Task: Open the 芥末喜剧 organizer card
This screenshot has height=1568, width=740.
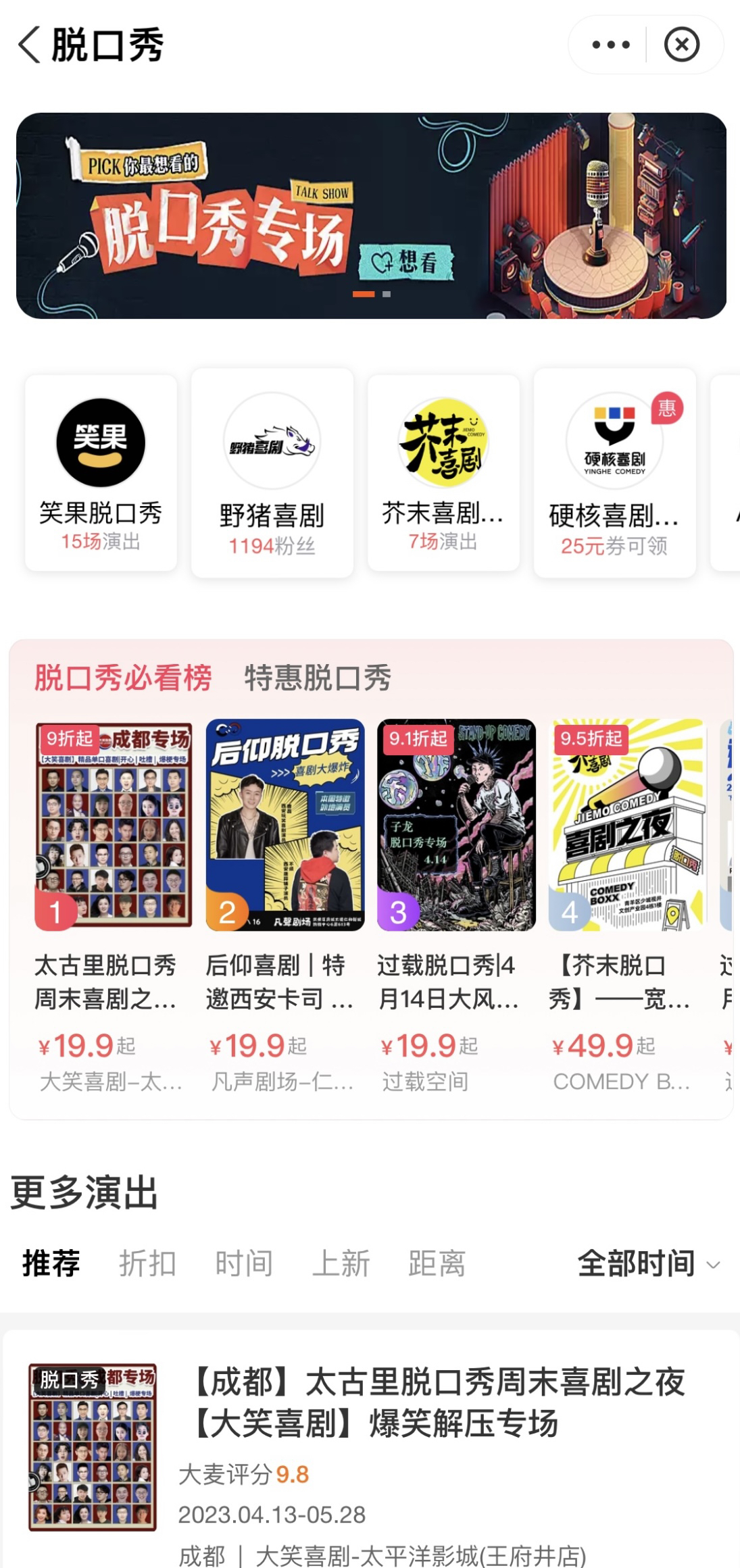Action: pyautogui.click(x=443, y=473)
